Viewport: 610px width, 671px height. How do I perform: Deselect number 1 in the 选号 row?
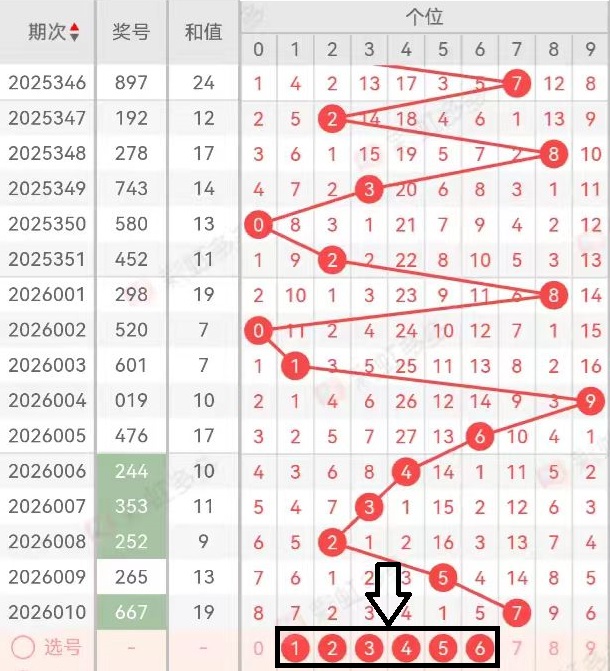coord(295,650)
